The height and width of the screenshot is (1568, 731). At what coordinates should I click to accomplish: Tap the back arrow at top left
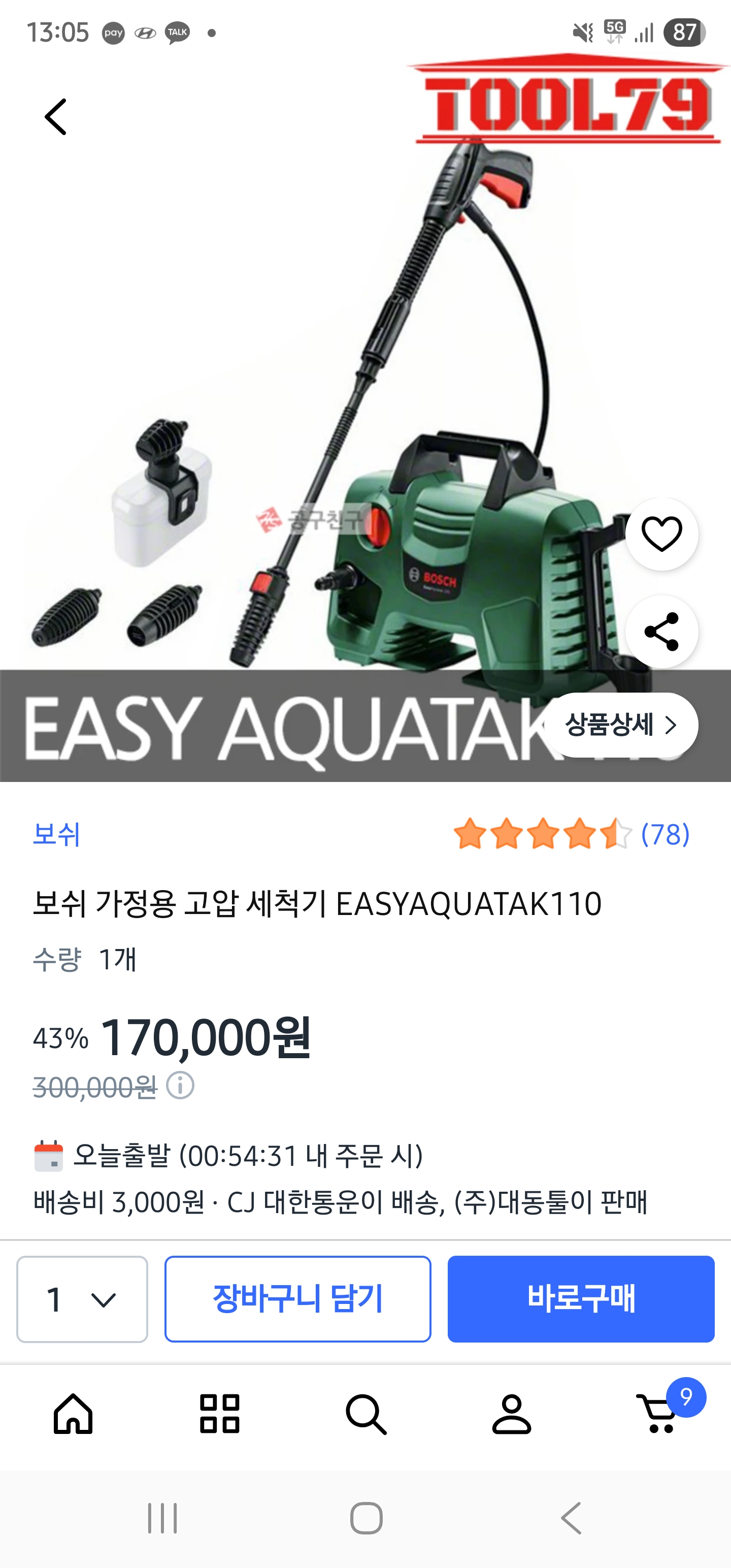[56, 116]
